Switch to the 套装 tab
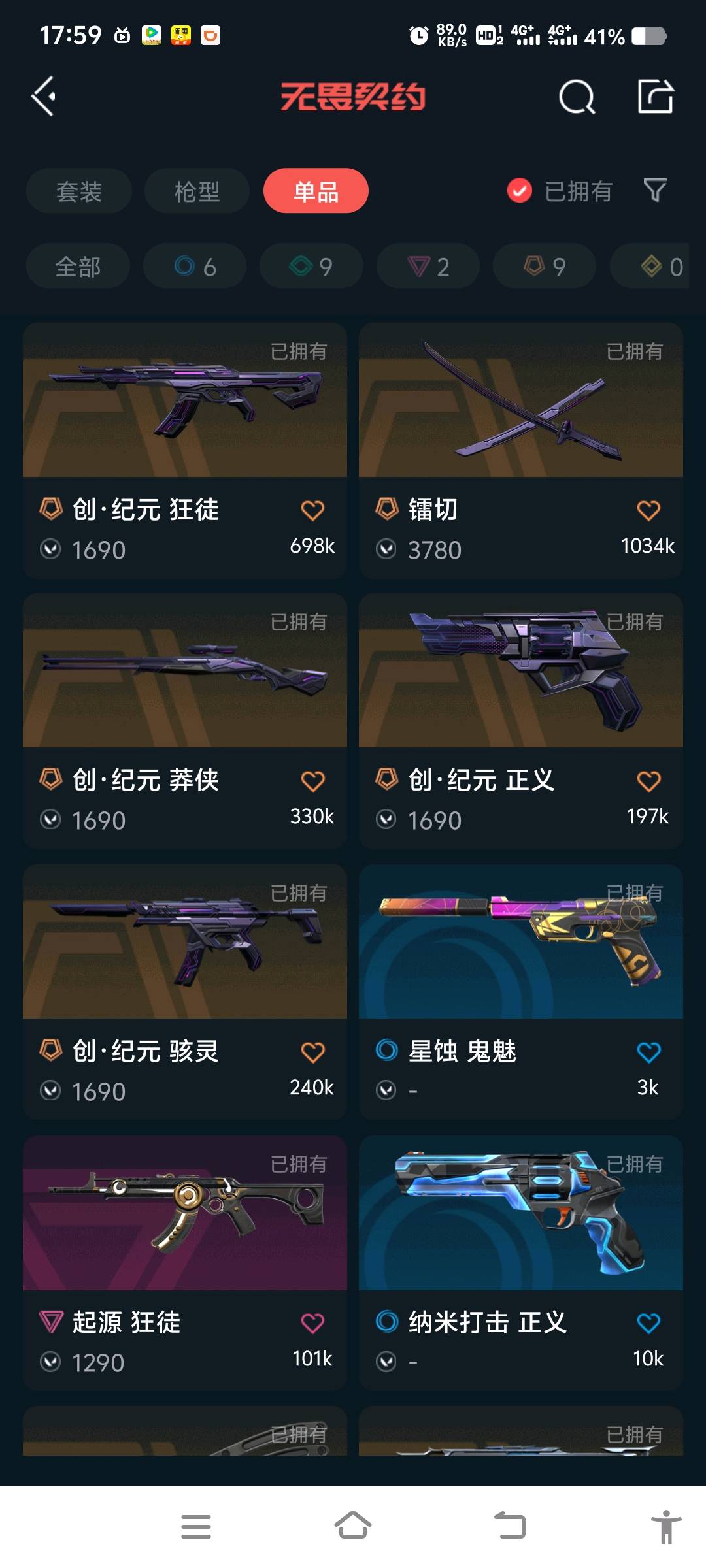706x1568 pixels. click(79, 191)
